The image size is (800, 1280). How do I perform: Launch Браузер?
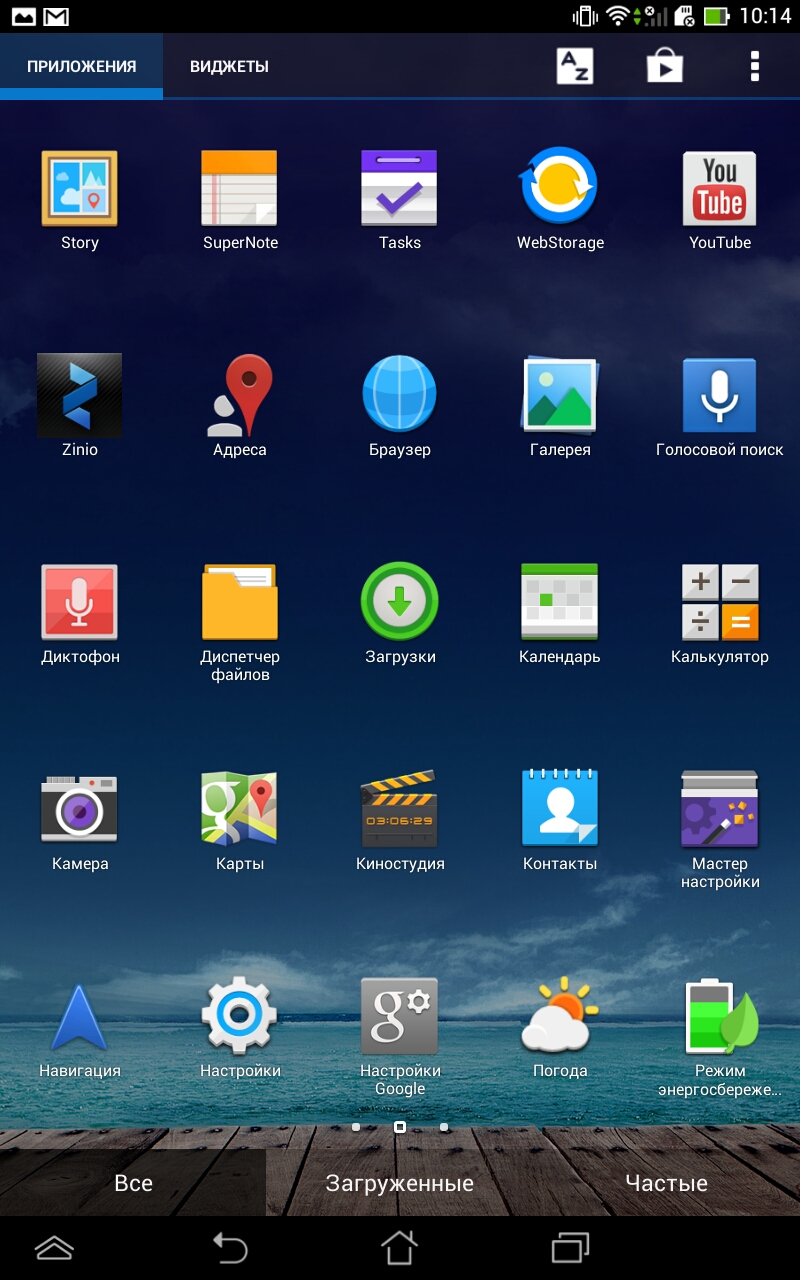399,395
